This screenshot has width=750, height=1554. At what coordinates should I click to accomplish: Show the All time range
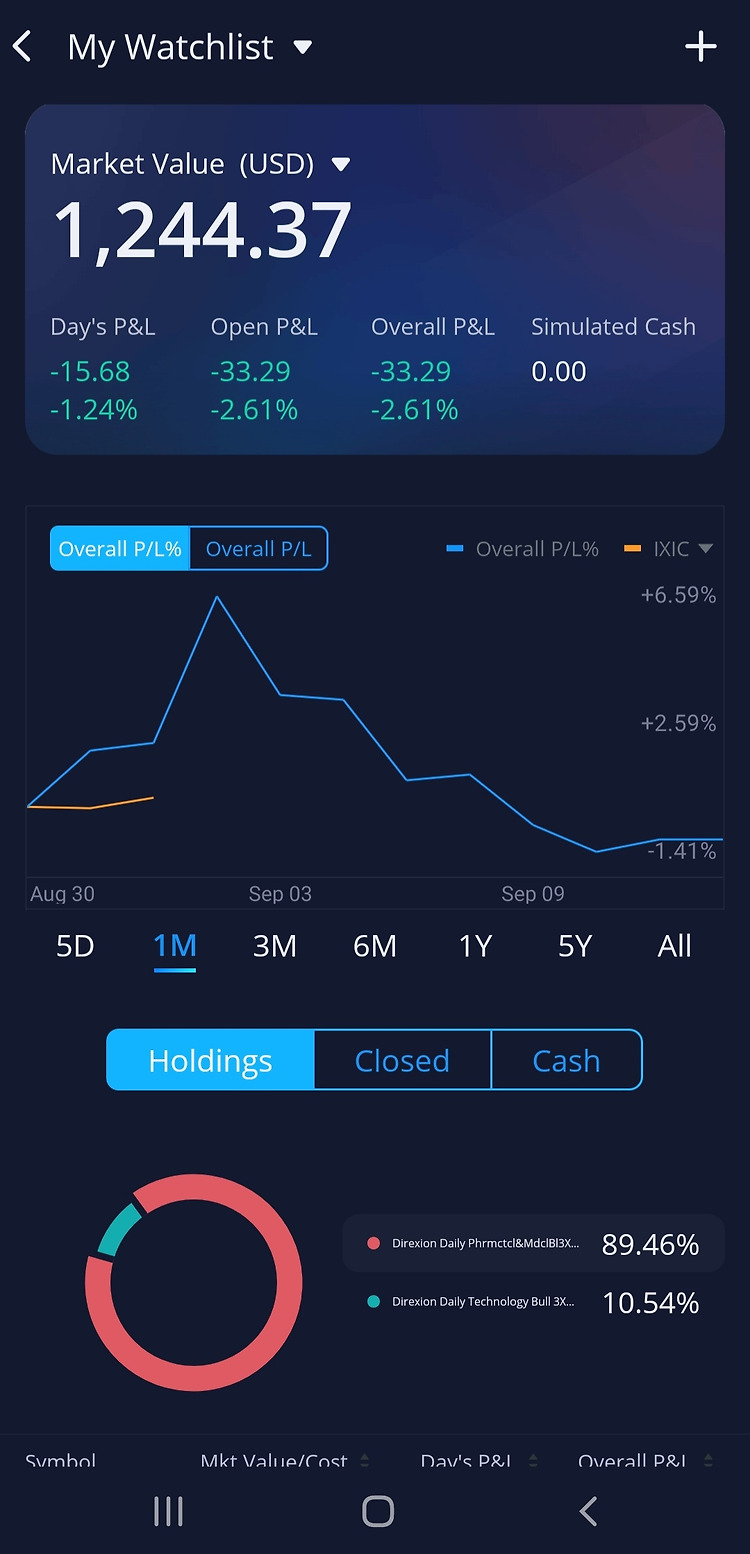pyautogui.click(x=675, y=945)
